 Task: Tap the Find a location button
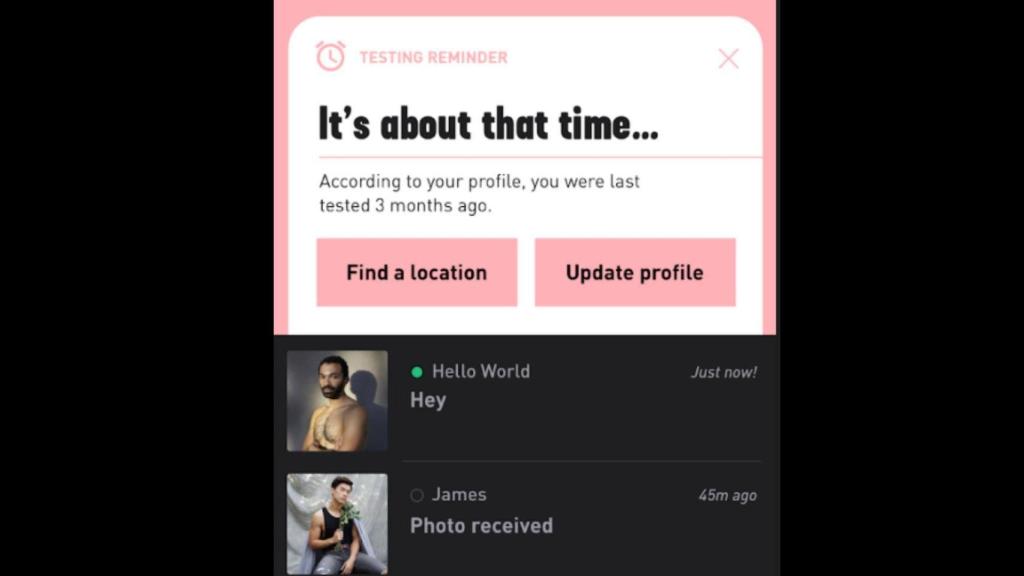416,272
